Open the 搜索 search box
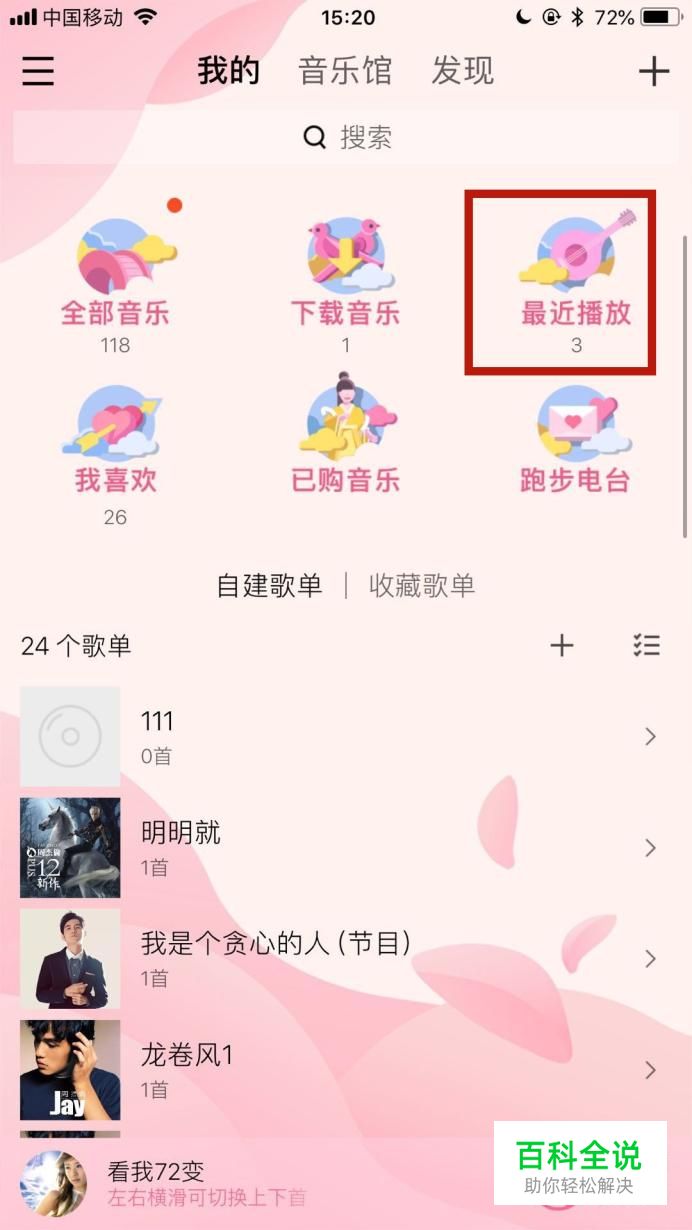Viewport: 692px width, 1230px height. coord(346,137)
